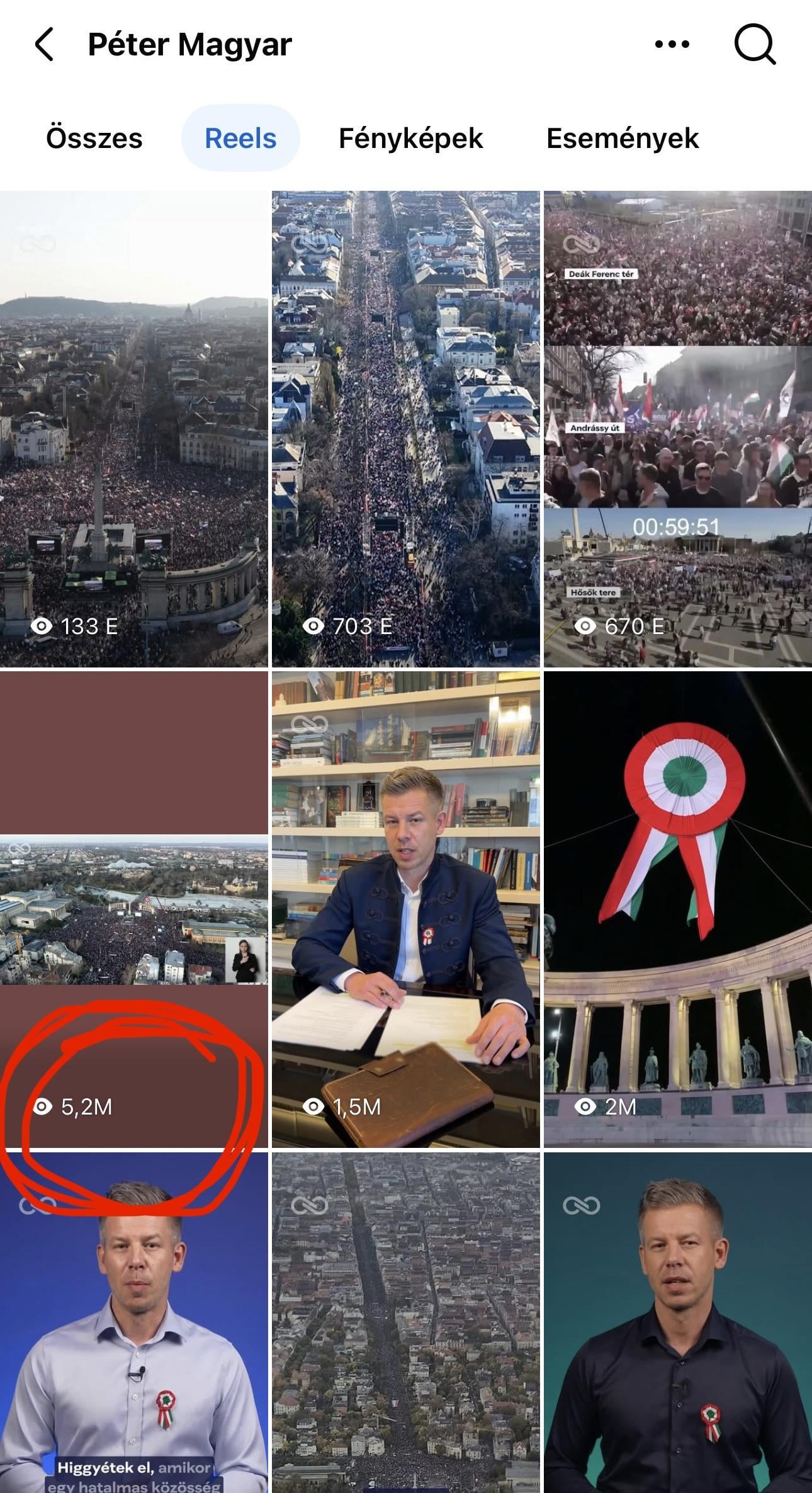
Task: Play the reel with dark teal background
Action: coord(677,1322)
